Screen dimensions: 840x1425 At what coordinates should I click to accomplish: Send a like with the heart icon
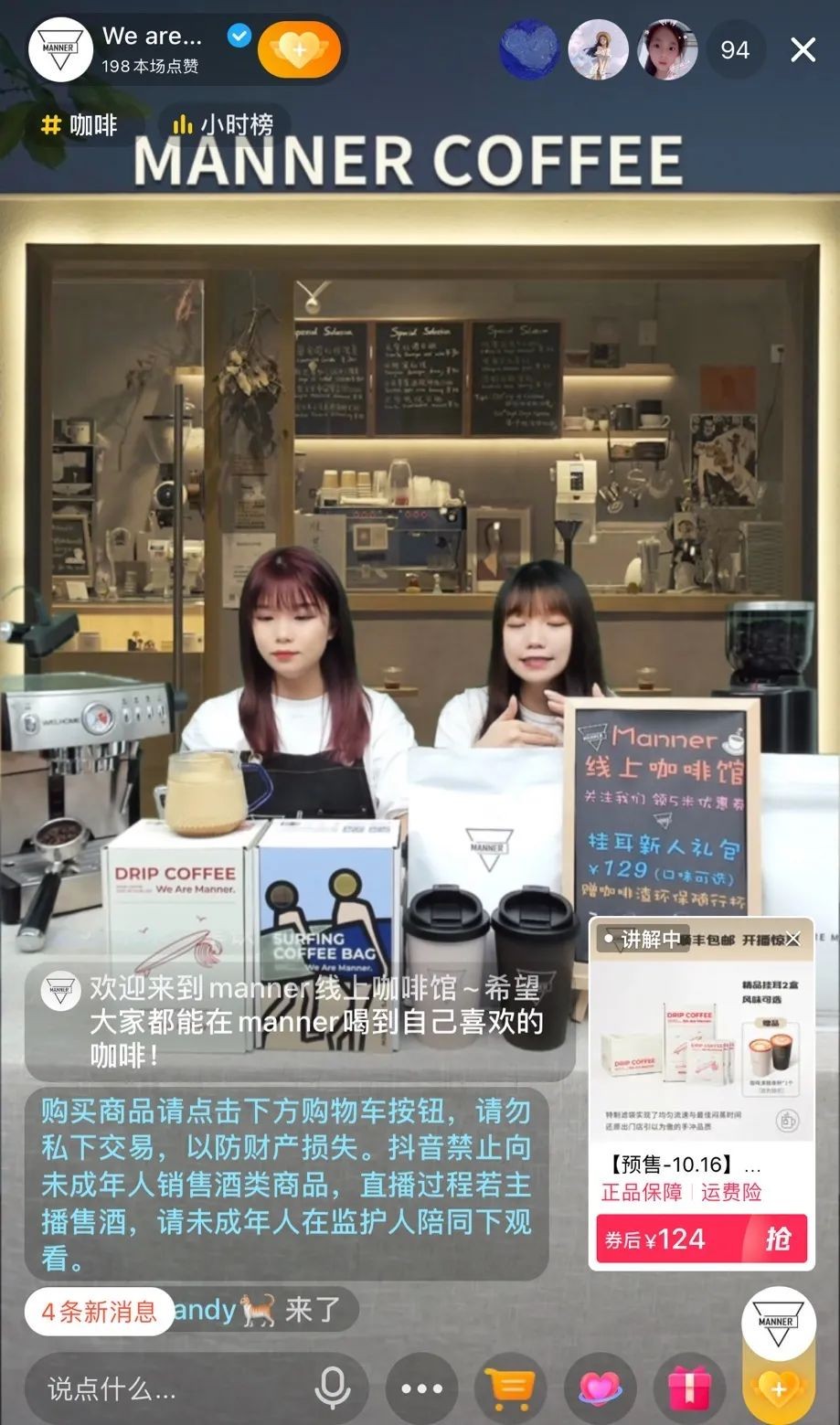601,1389
